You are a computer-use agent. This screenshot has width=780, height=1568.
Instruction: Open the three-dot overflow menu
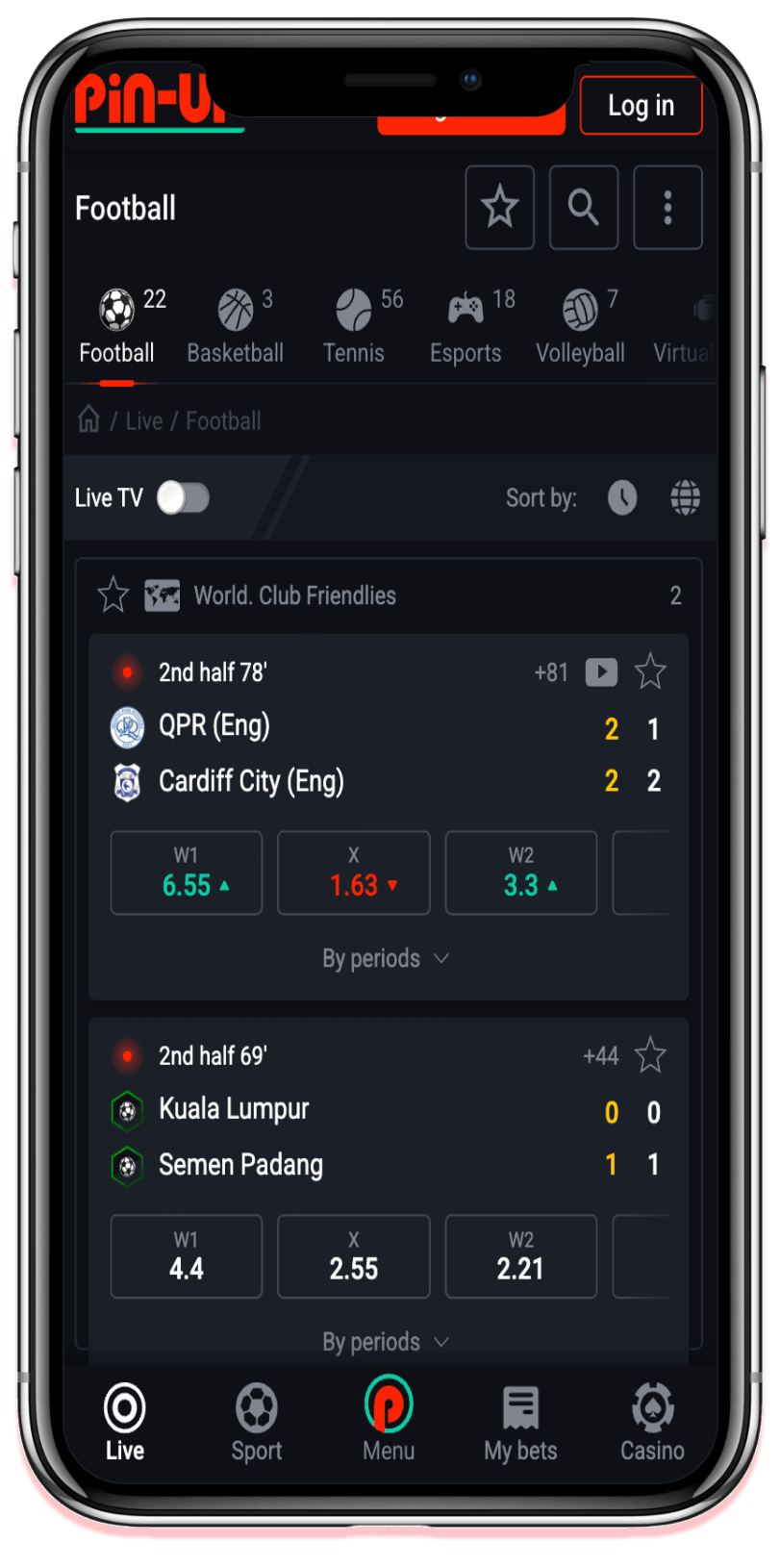coord(667,208)
